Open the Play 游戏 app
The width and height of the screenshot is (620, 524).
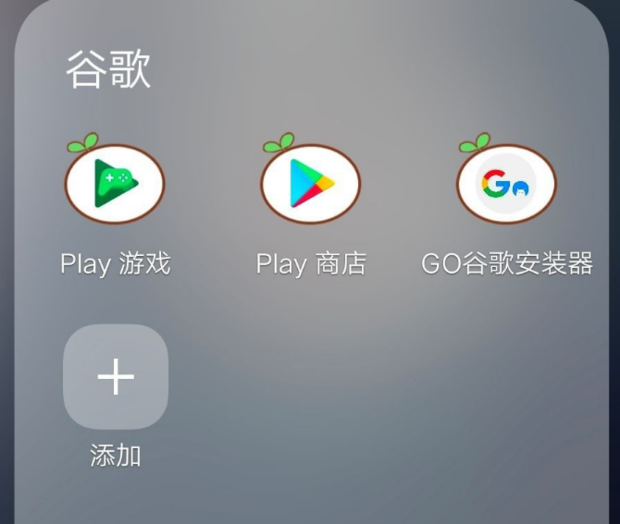tap(115, 183)
